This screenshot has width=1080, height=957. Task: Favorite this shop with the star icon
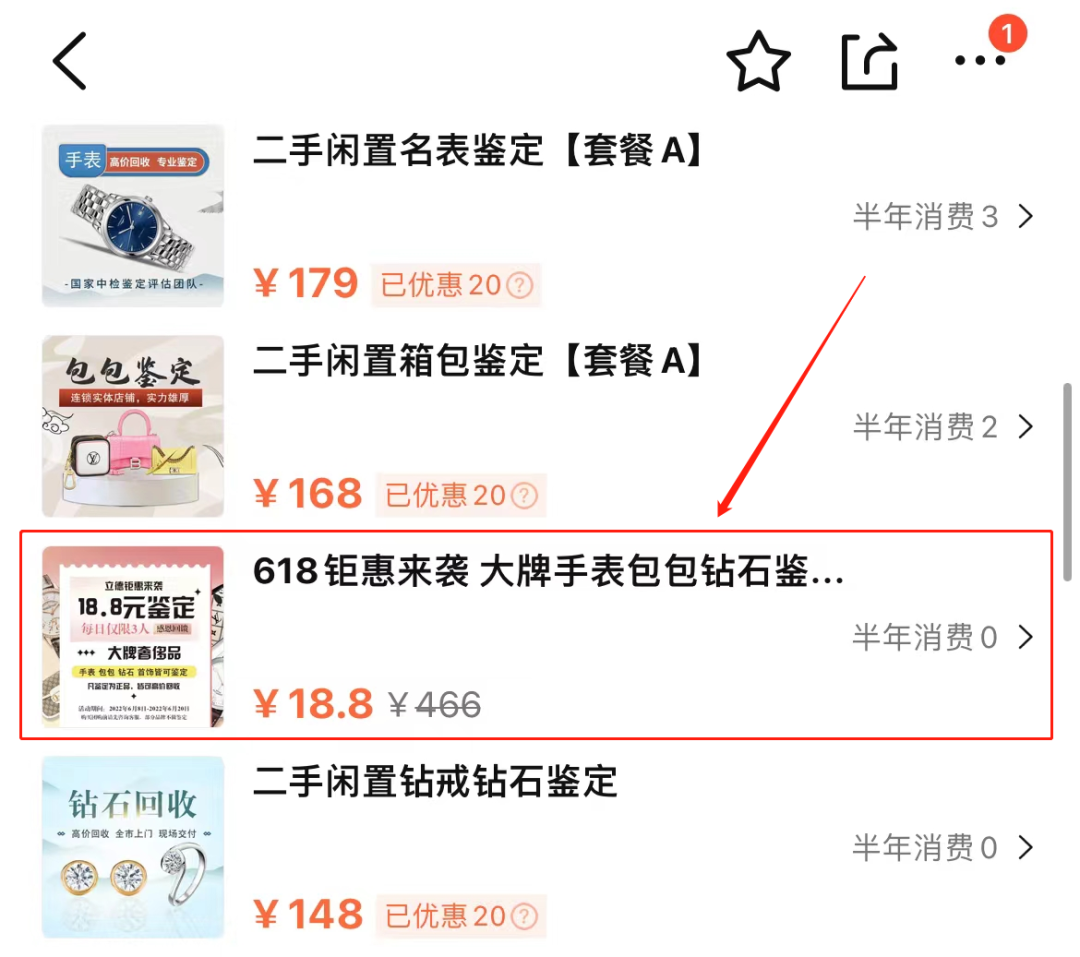click(x=758, y=62)
